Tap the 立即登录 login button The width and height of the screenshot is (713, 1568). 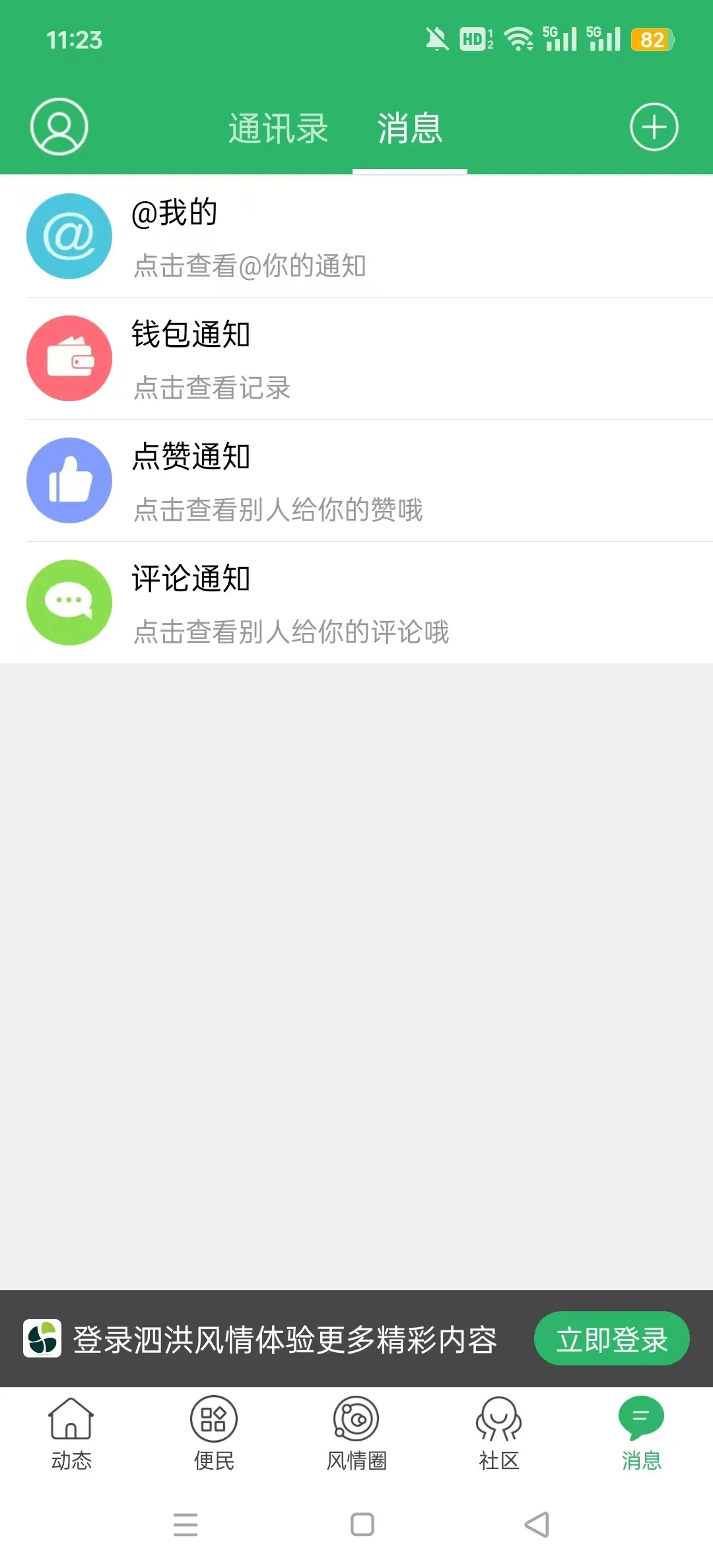point(611,1338)
